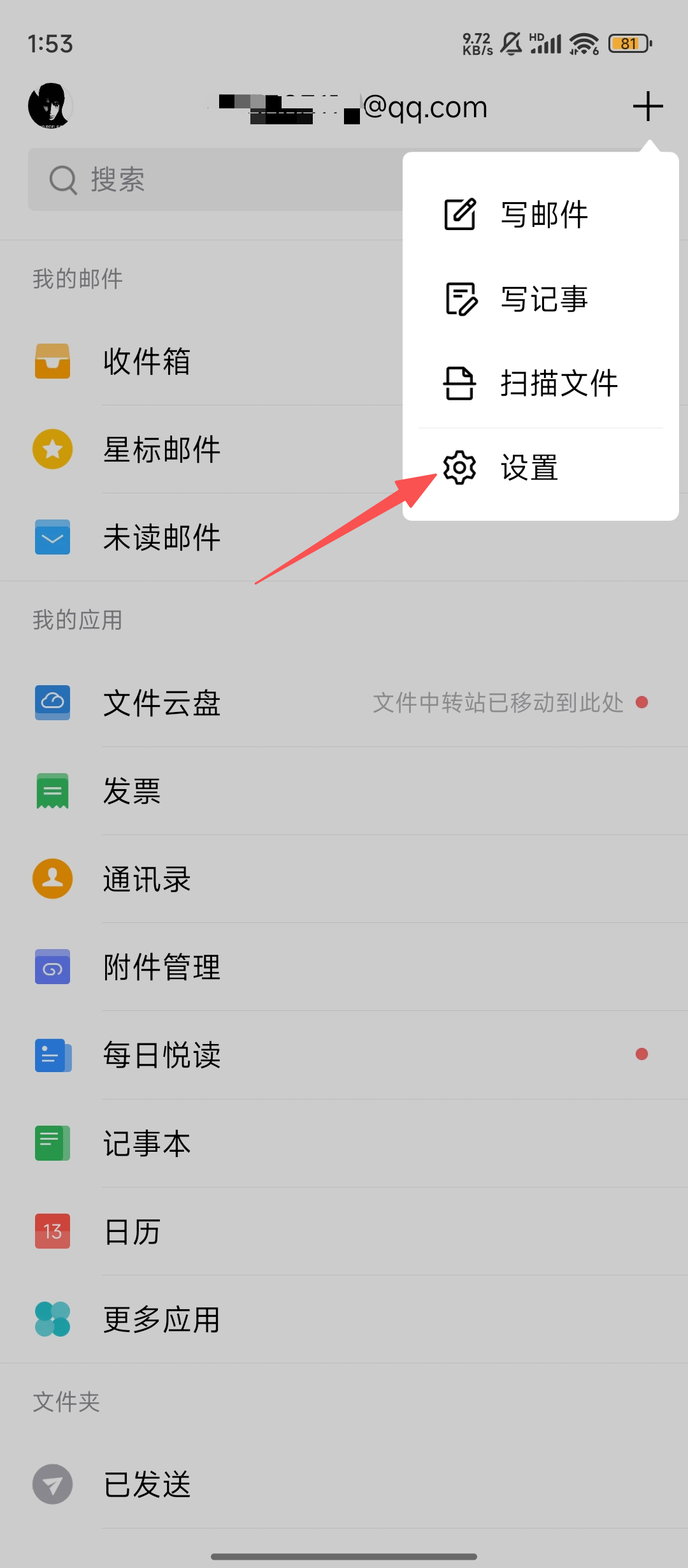Show 更多应用
The width and height of the screenshot is (688, 1568).
162,1319
